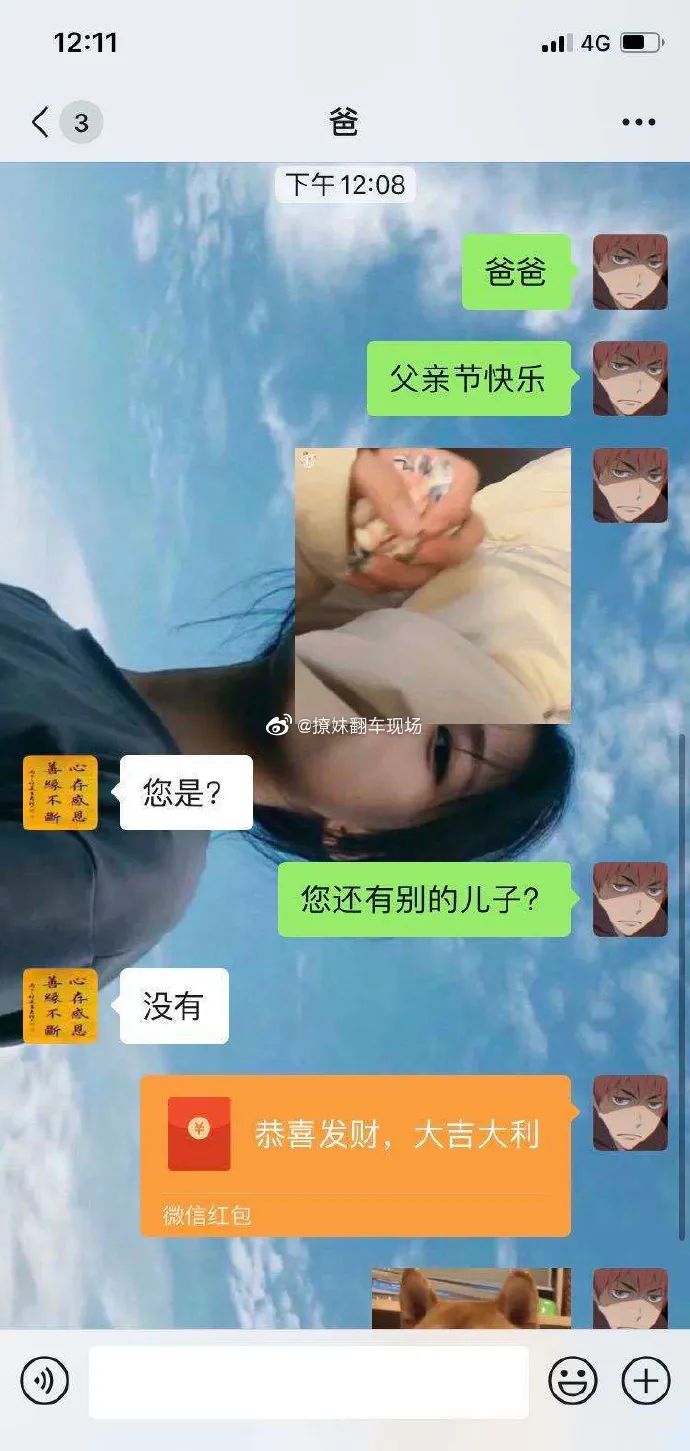Image resolution: width=690 pixels, height=1451 pixels.
Task: Switch to voice message input
Action: [x=45, y=1381]
